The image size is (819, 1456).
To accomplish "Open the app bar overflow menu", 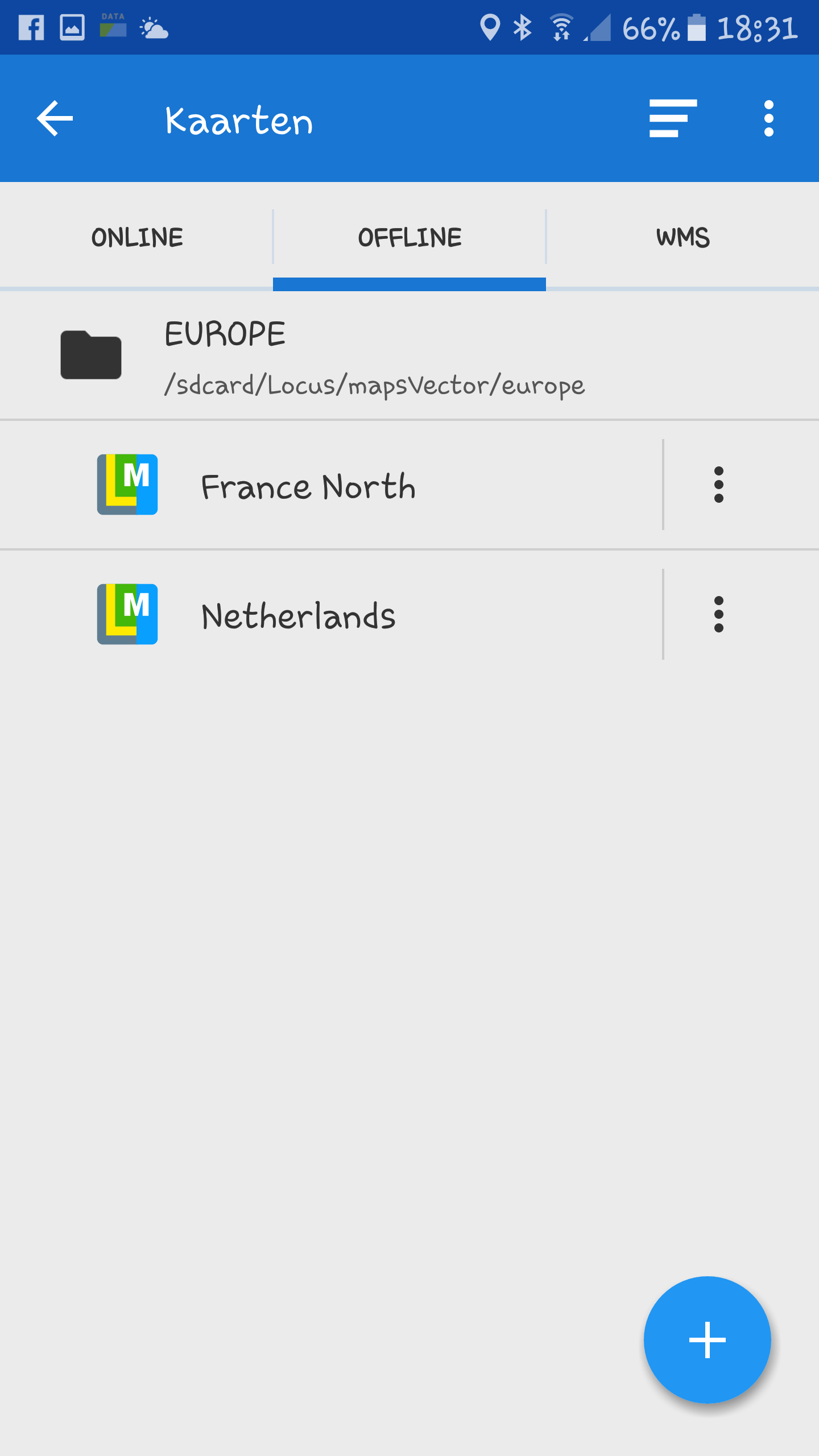I will (x=768, y=118).
